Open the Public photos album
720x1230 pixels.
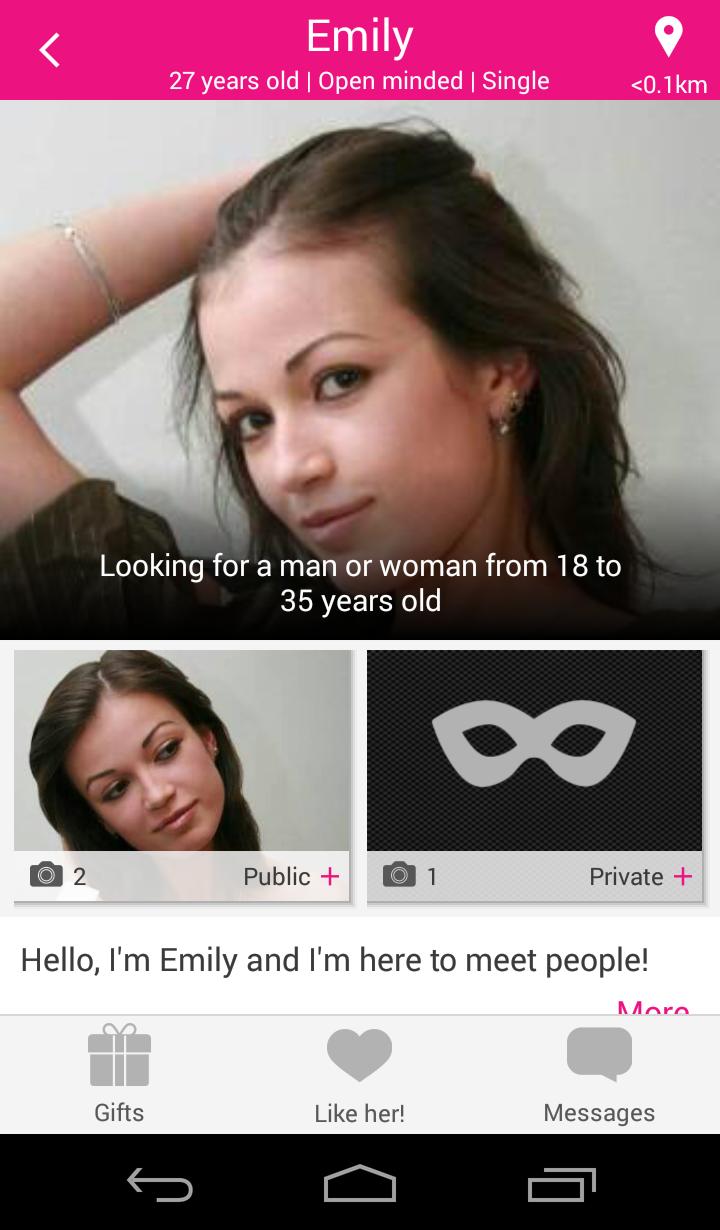tap(182, 777)
